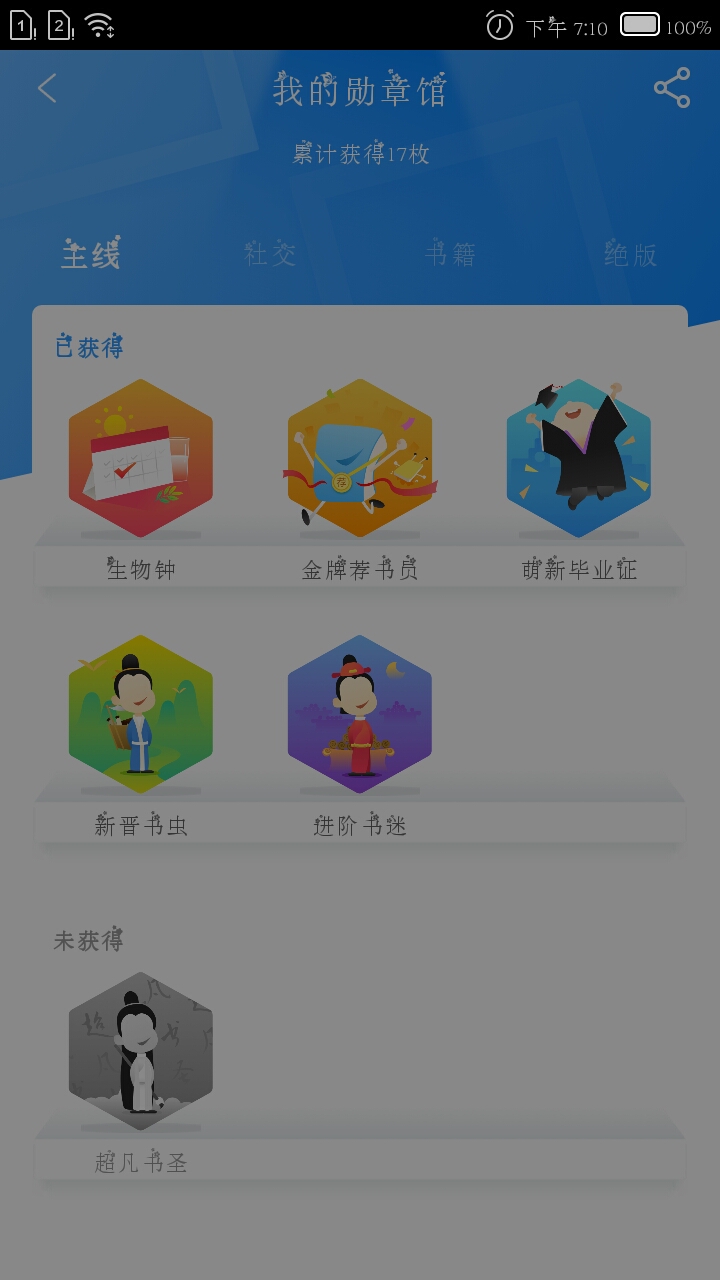Select the 主线 tab

point(91,254)
